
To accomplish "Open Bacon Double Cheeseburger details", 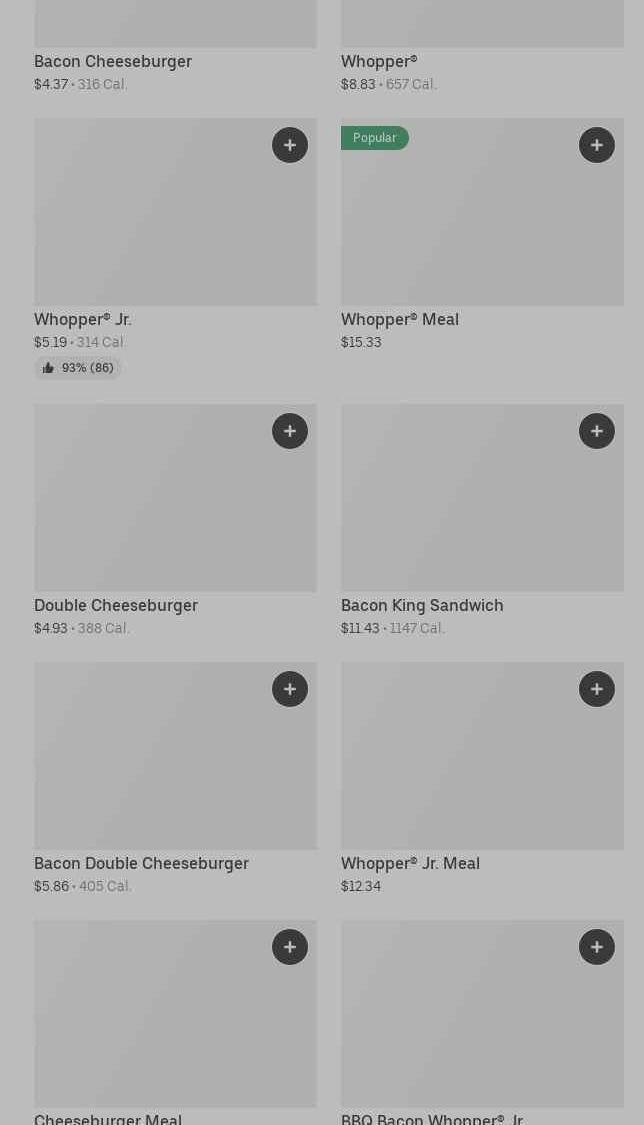I will point(176,778).
